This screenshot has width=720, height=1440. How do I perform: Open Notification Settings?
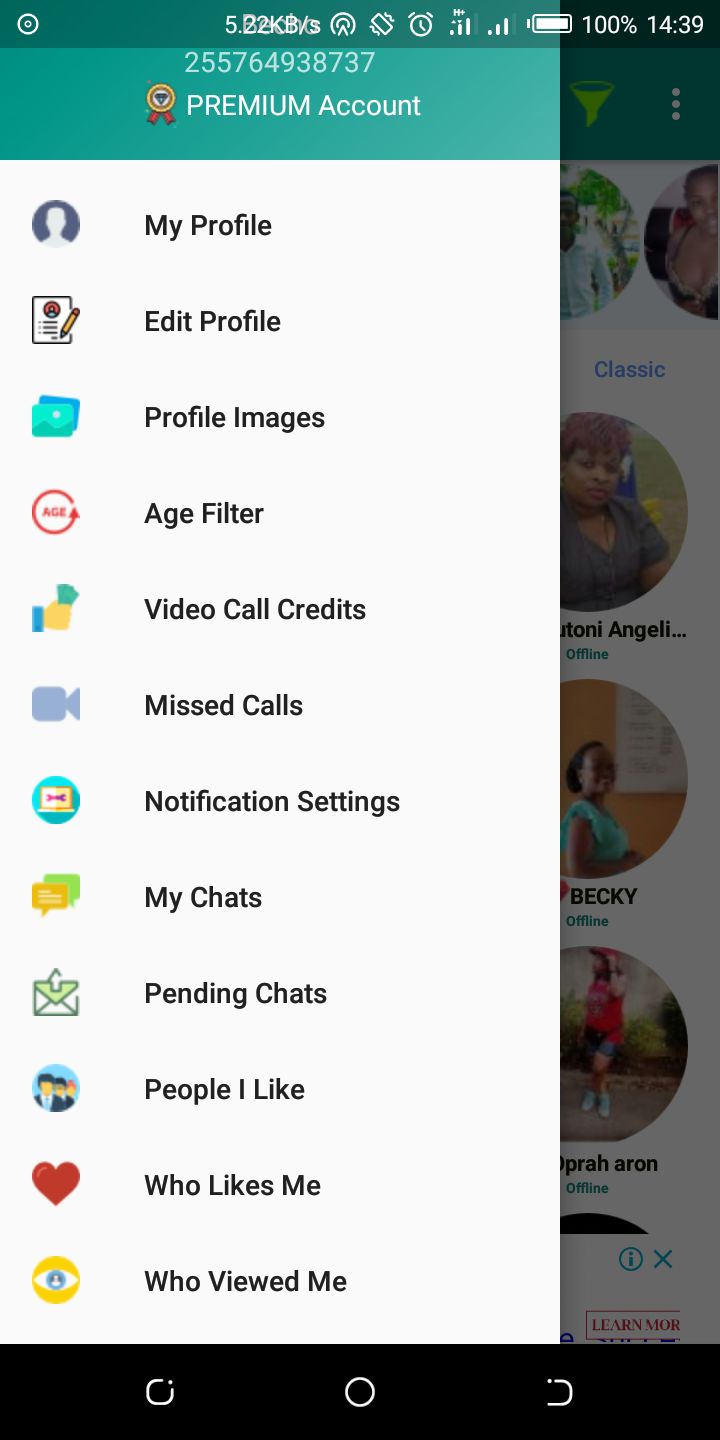coord(272,801)
